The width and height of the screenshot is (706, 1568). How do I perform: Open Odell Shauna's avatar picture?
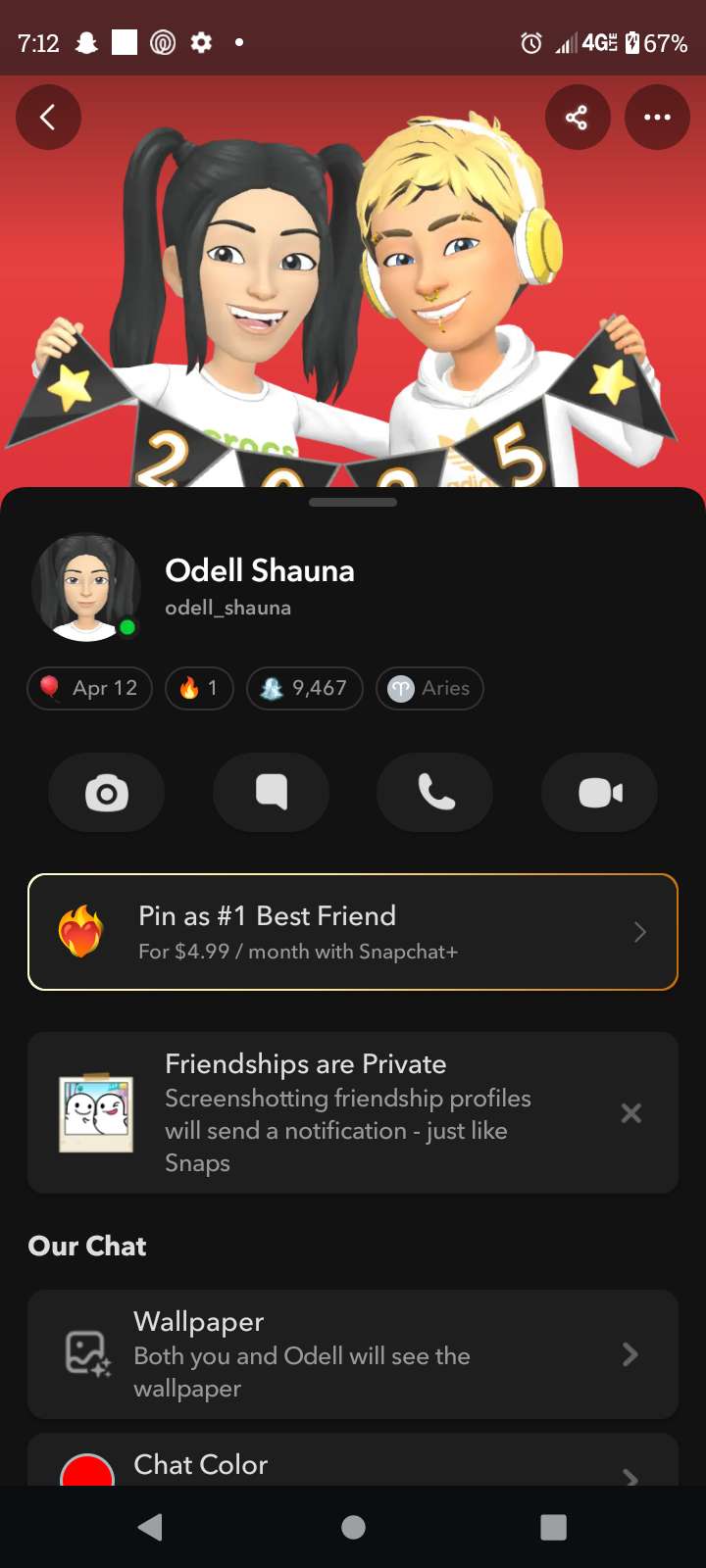(x=86, y=587)
